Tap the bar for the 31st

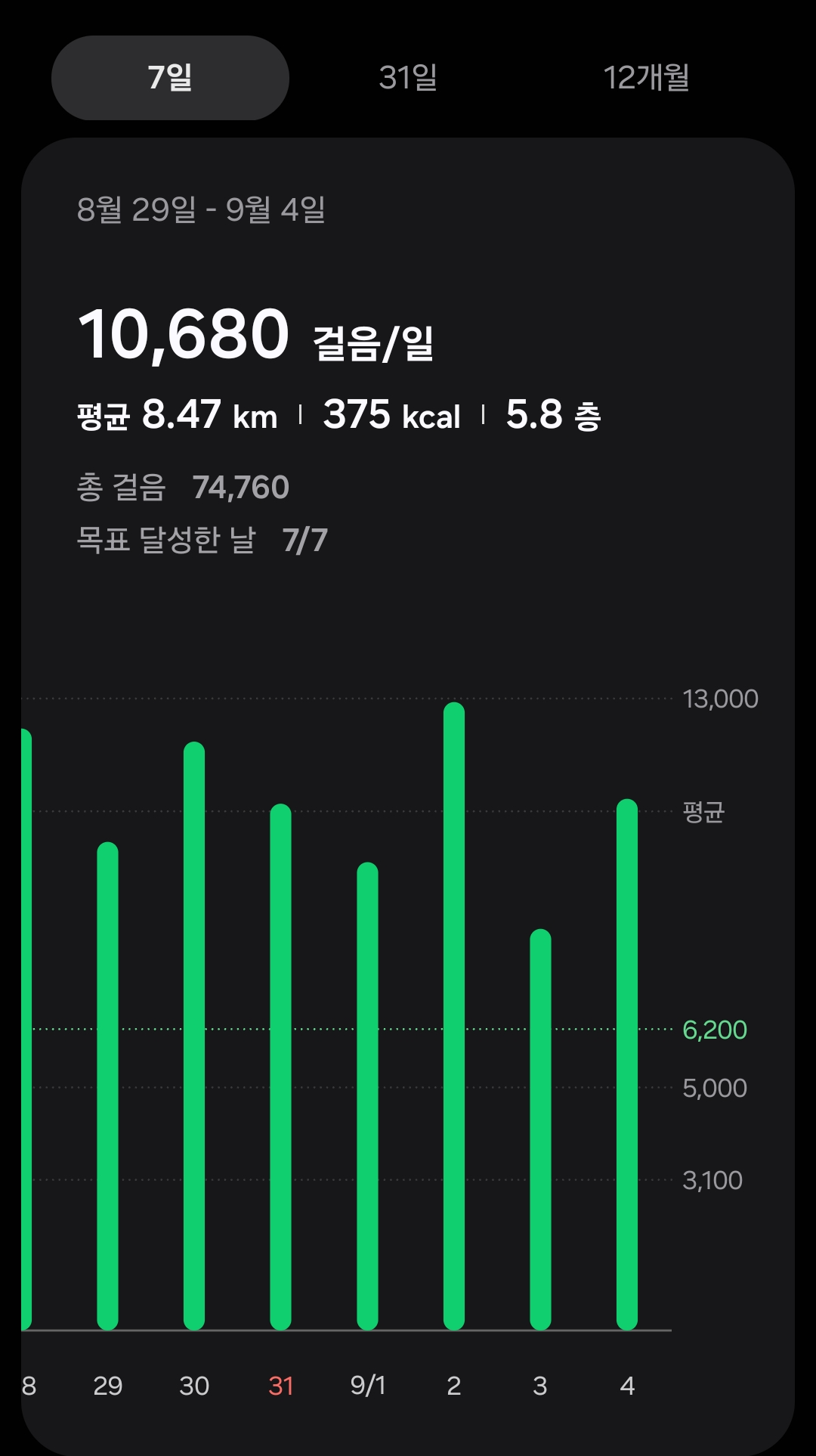point(281,1067)
